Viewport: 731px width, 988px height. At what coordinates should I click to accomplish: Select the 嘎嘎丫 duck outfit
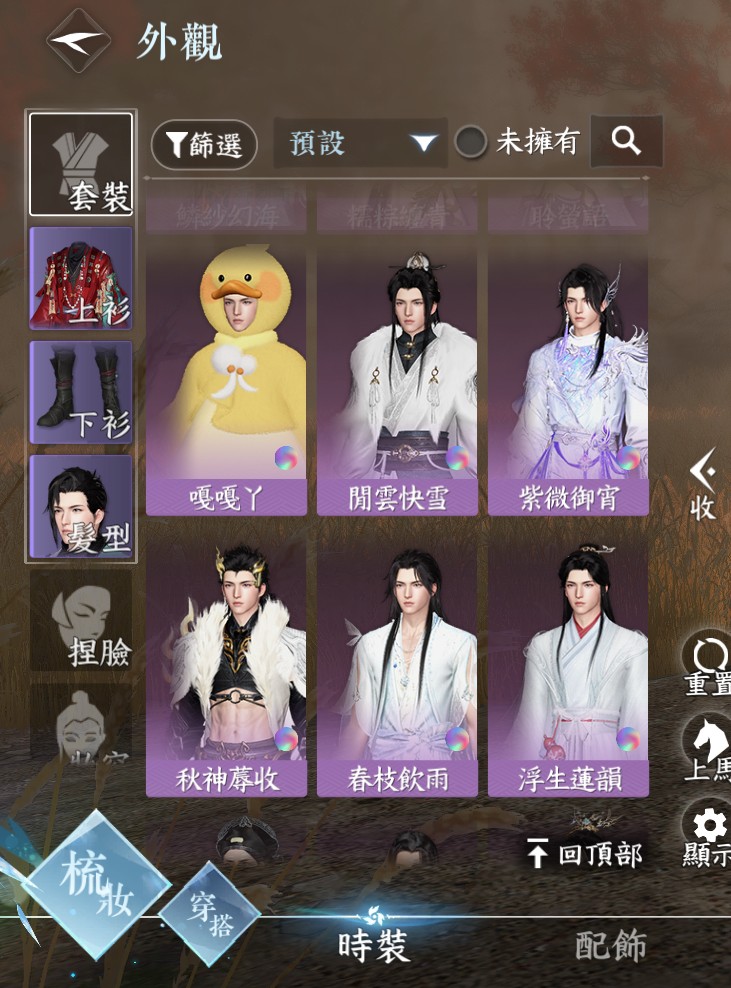pyautogui.click(x=226, y=380)
